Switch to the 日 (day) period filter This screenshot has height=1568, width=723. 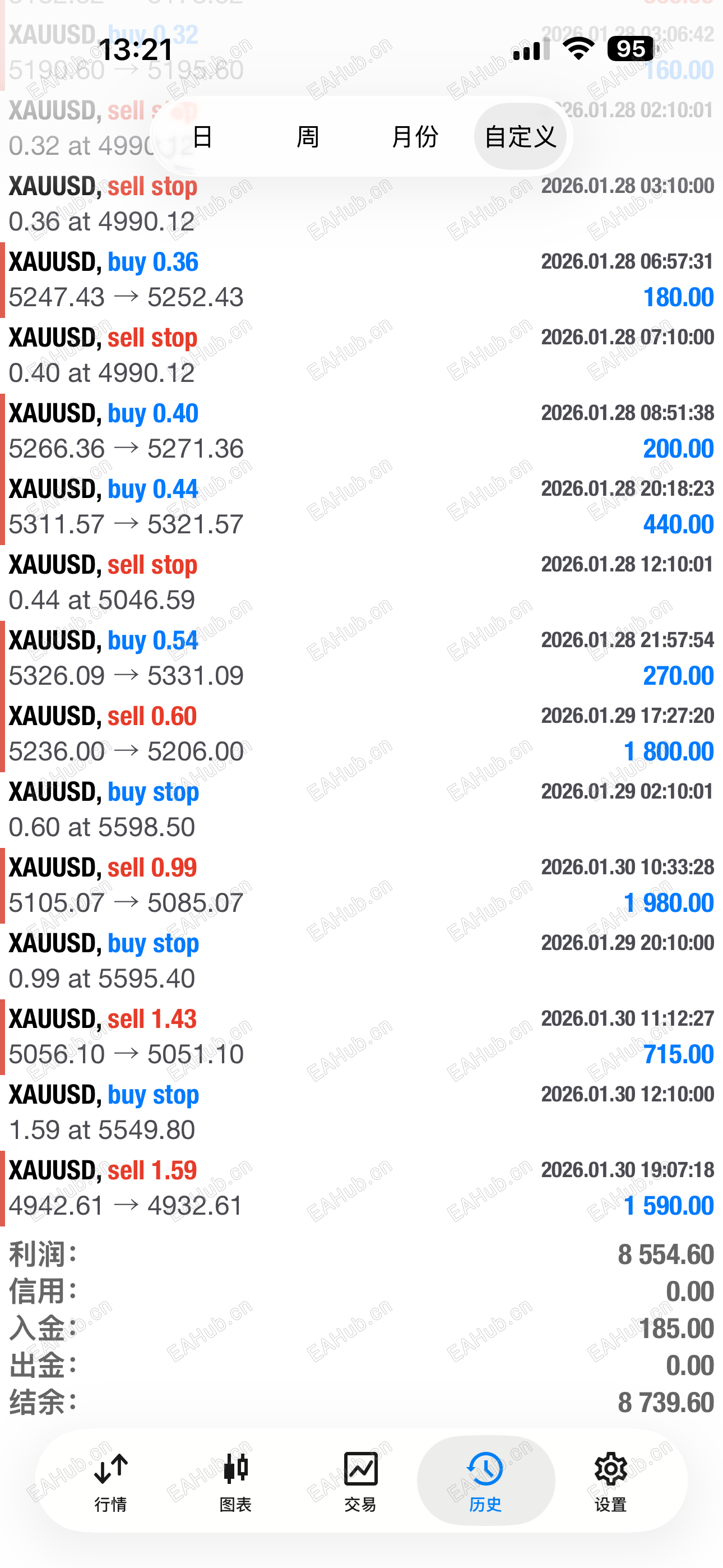point(202,136)
